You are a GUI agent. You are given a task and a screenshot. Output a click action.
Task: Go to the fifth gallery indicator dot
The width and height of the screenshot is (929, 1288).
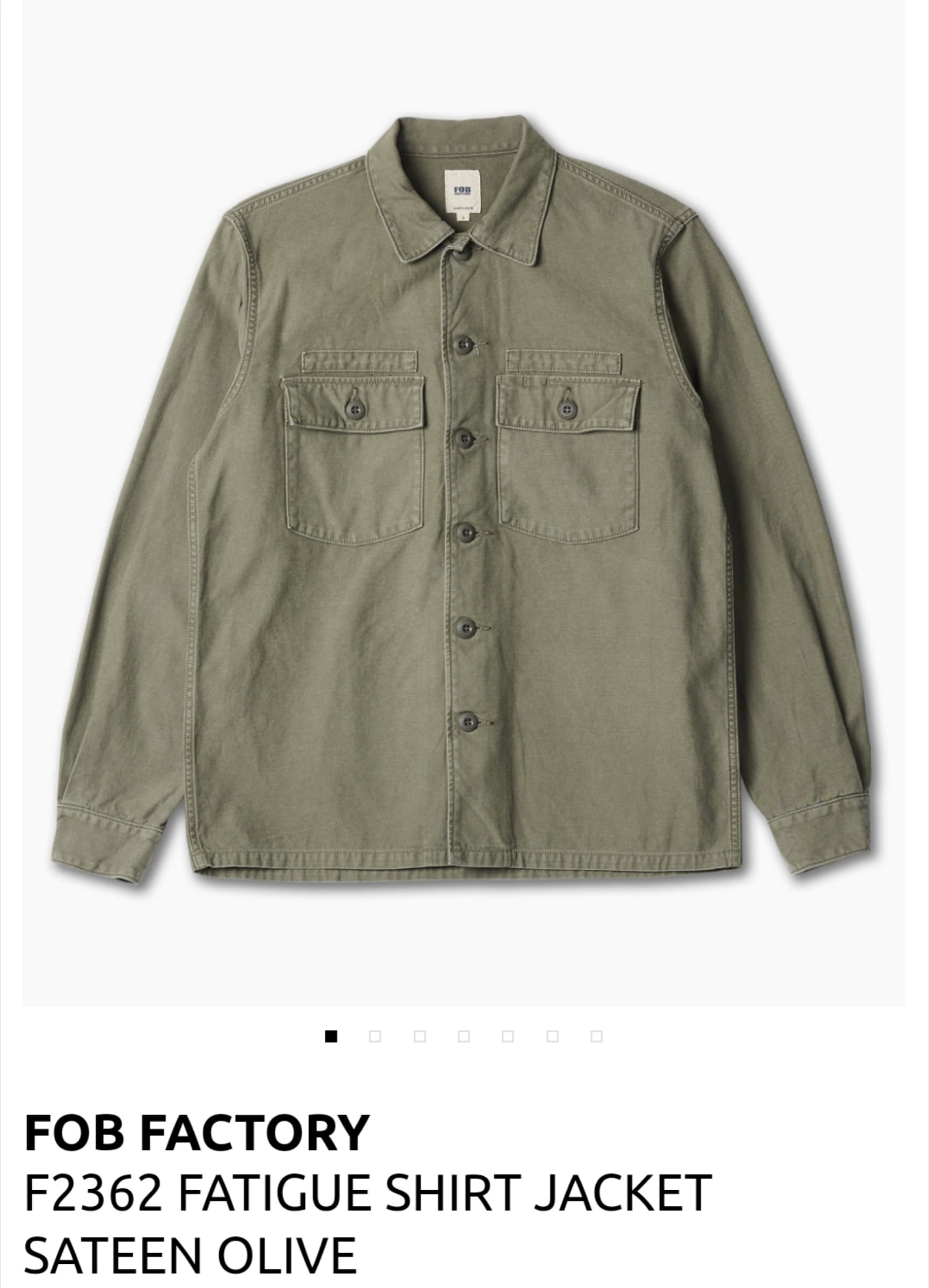pyautogui.click(x=508, y=1036)
